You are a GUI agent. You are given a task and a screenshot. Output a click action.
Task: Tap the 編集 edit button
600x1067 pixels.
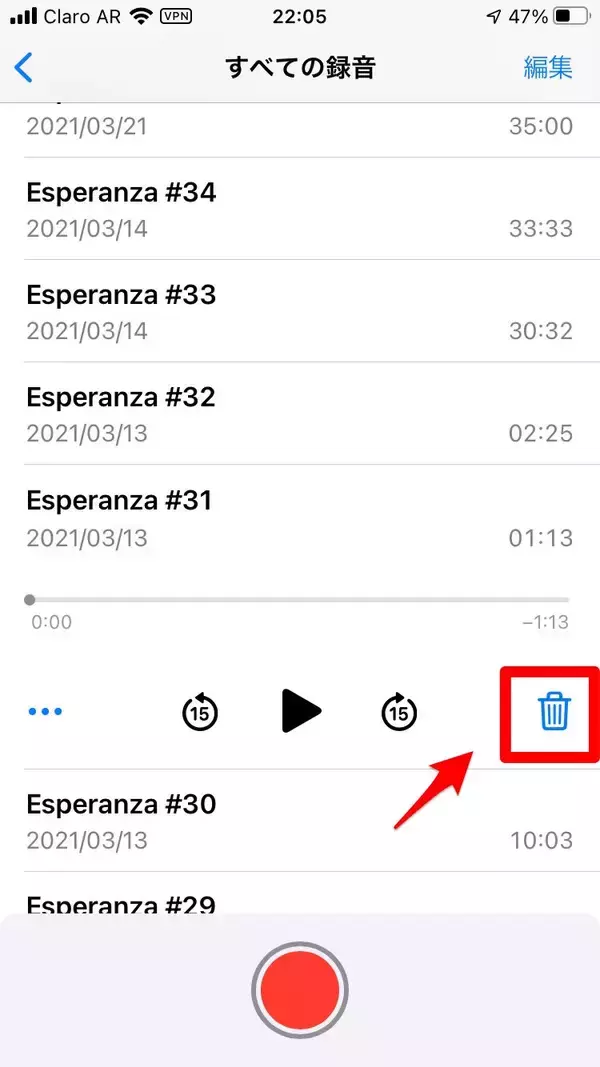click(x=548, y=67)
